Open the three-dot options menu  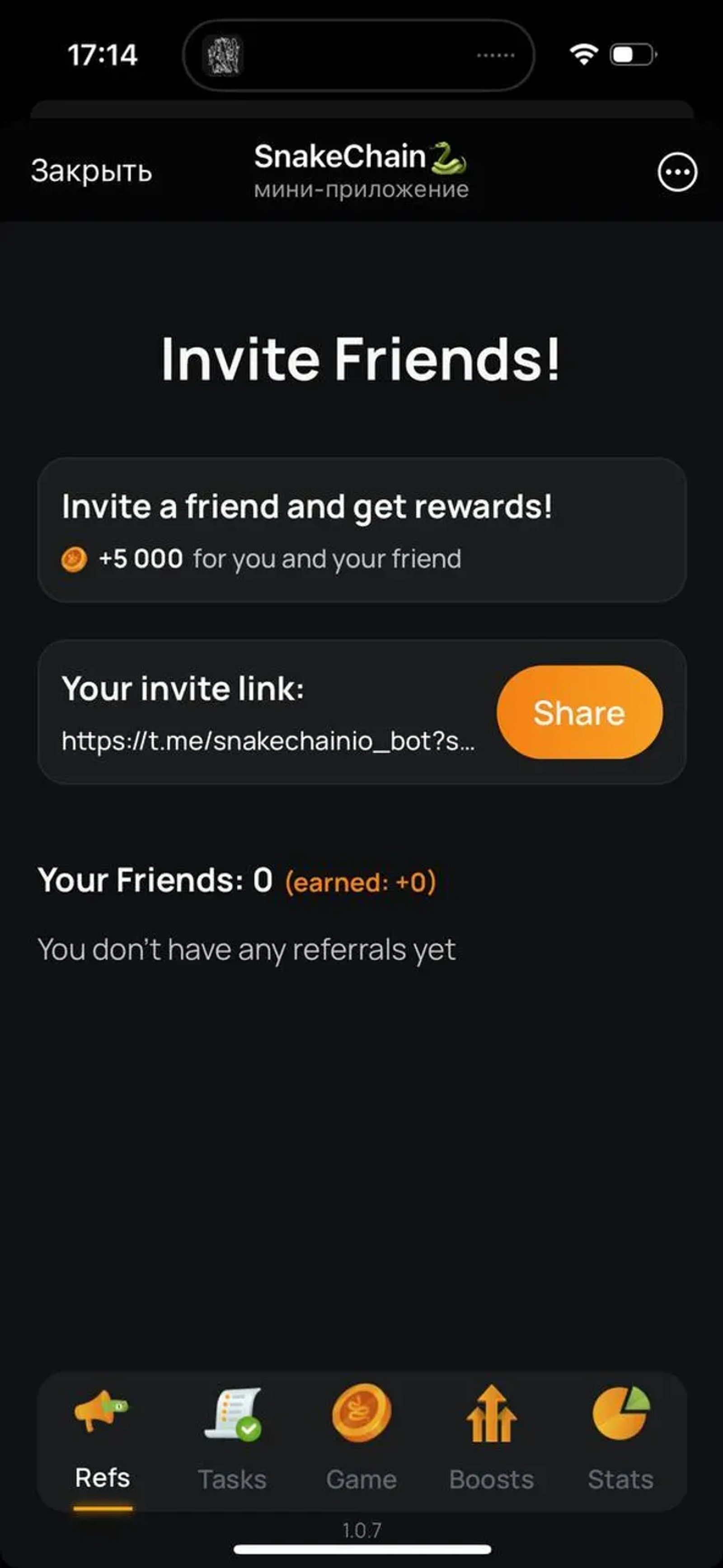(677, 172)
